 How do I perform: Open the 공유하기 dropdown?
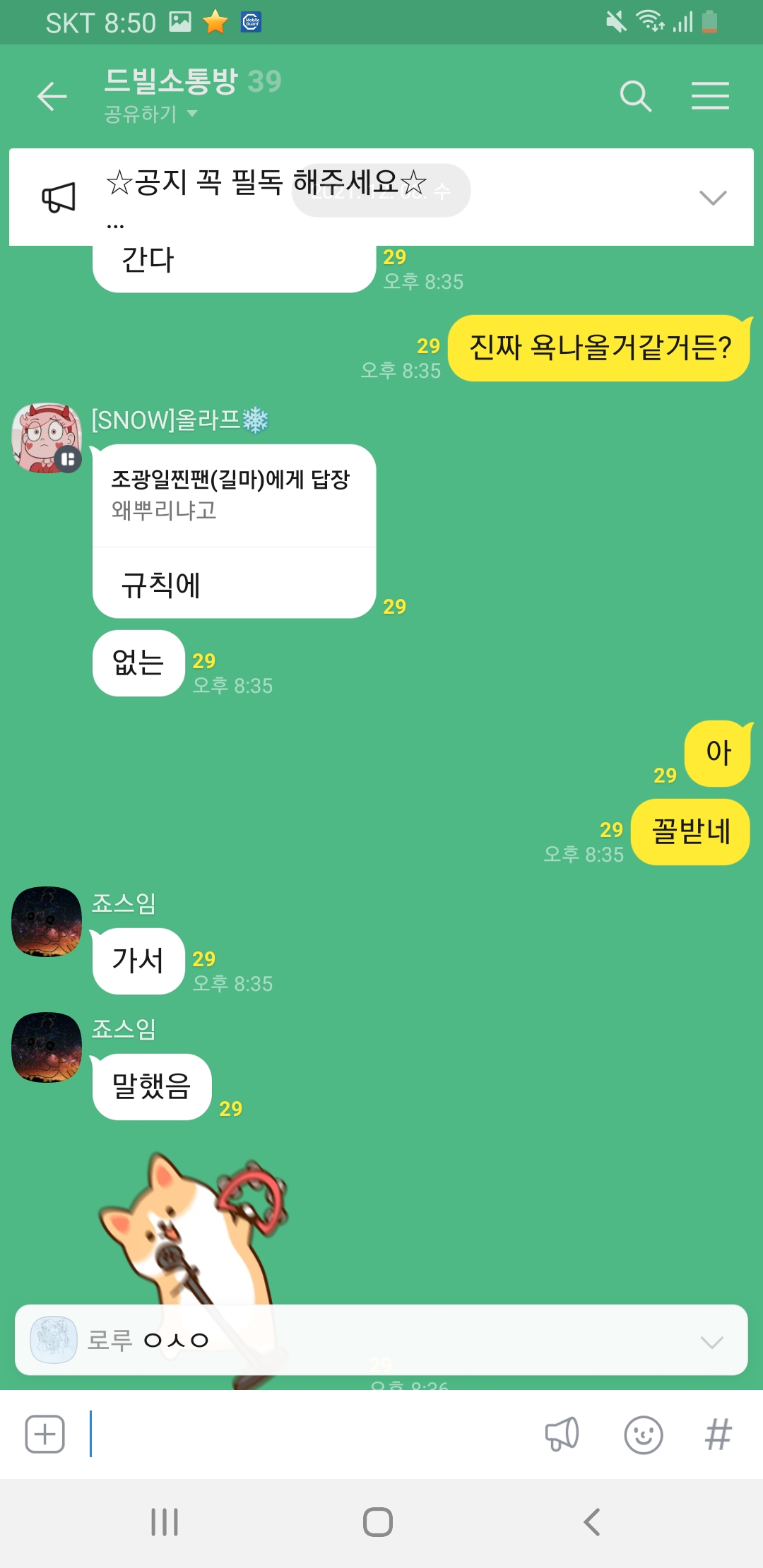pyautogui.click(x=150, y=114)
